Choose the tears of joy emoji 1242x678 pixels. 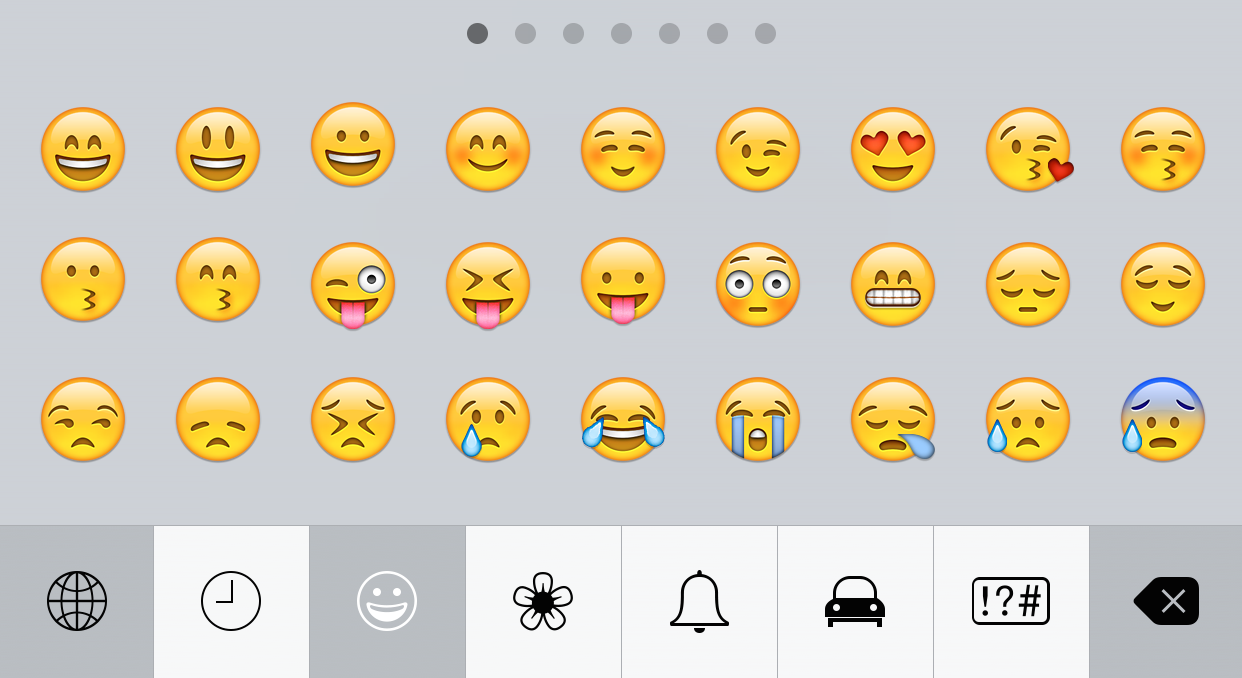pyautogui.click(x=623, y=419)
